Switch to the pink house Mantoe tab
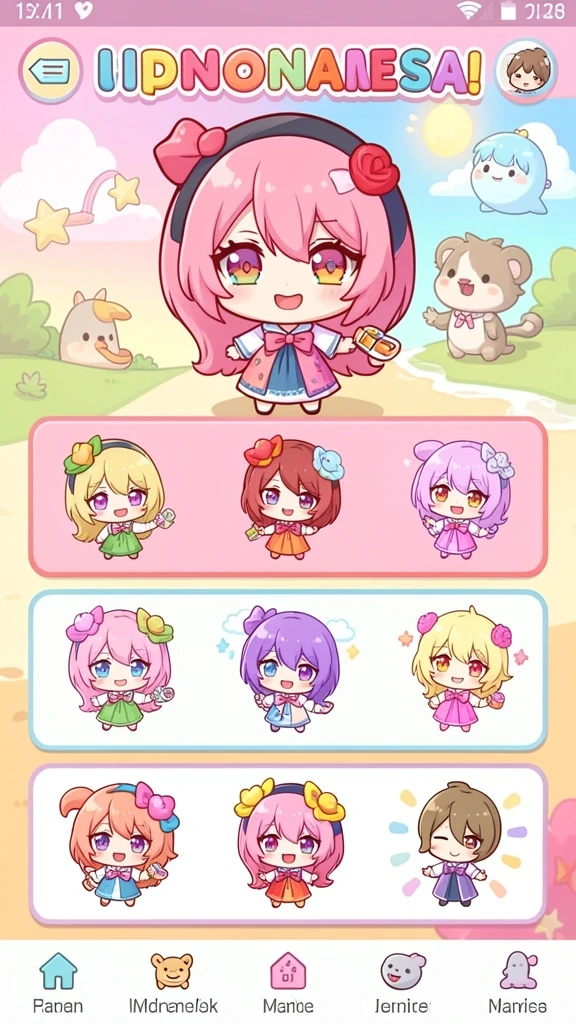Screen dimensions: 576x1024 click(288, 983)
